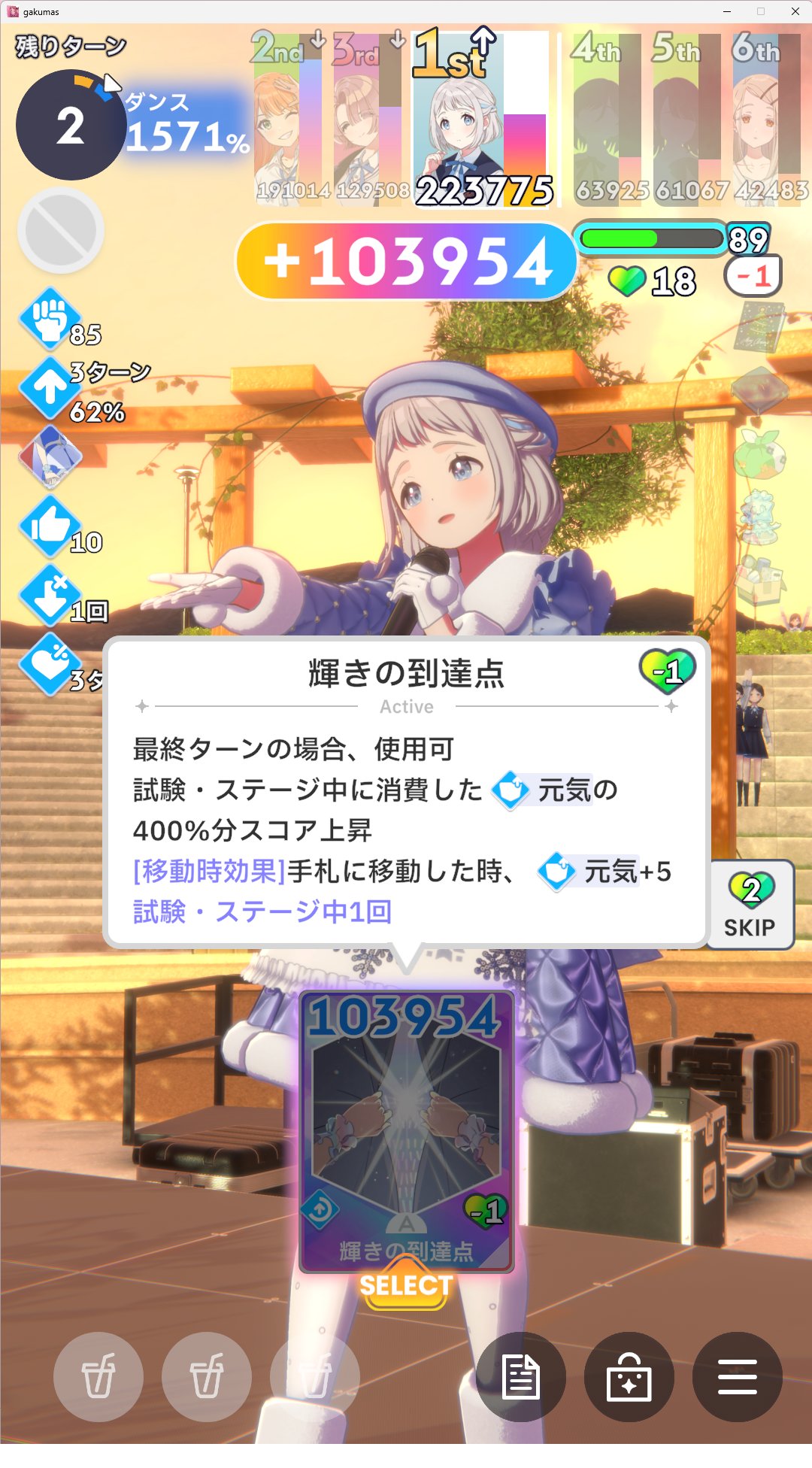The image size is (812, 1468).
Task: Open the hamburger menu
Action: [737, 1377]
